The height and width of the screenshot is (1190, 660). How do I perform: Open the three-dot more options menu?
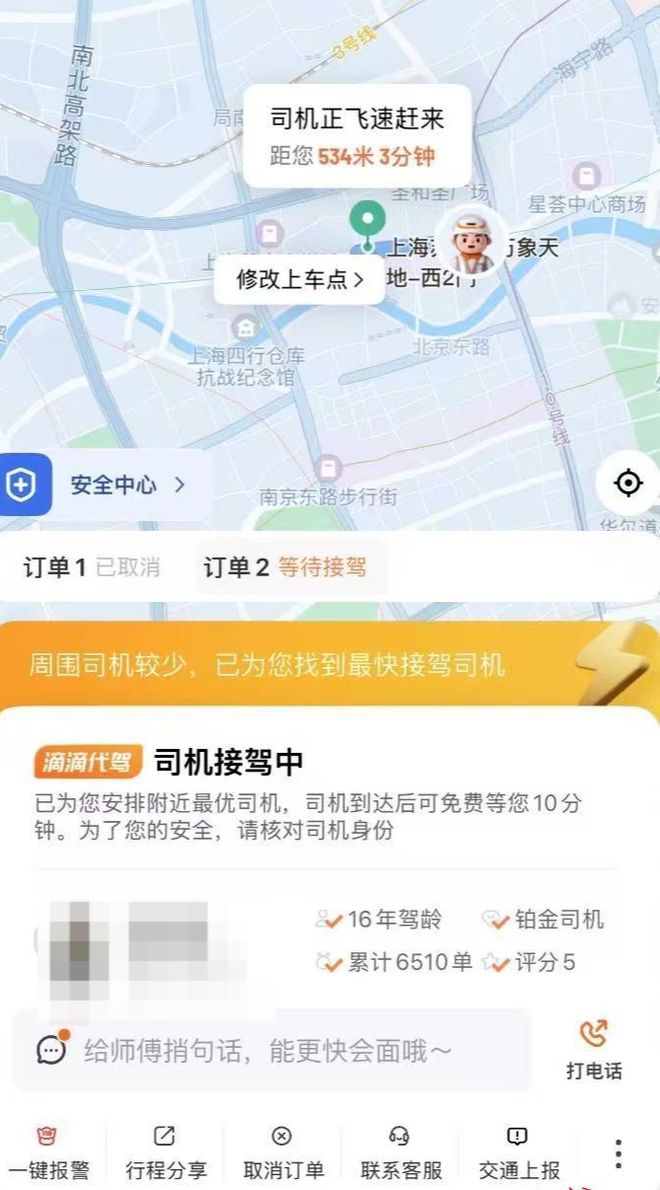[x=619, y=1153]
